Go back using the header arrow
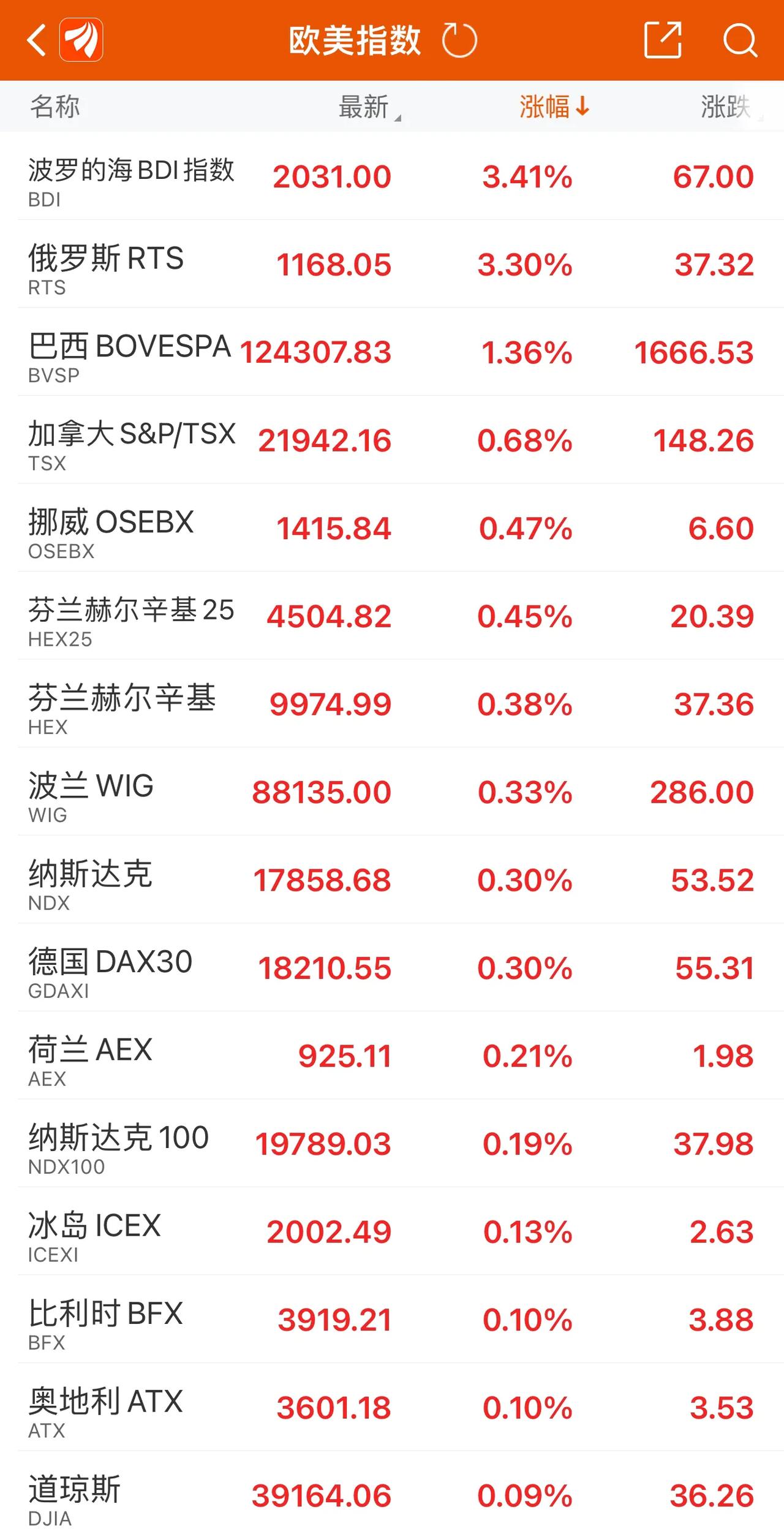The image size is (784, 1534). click(x=37, y=40)
